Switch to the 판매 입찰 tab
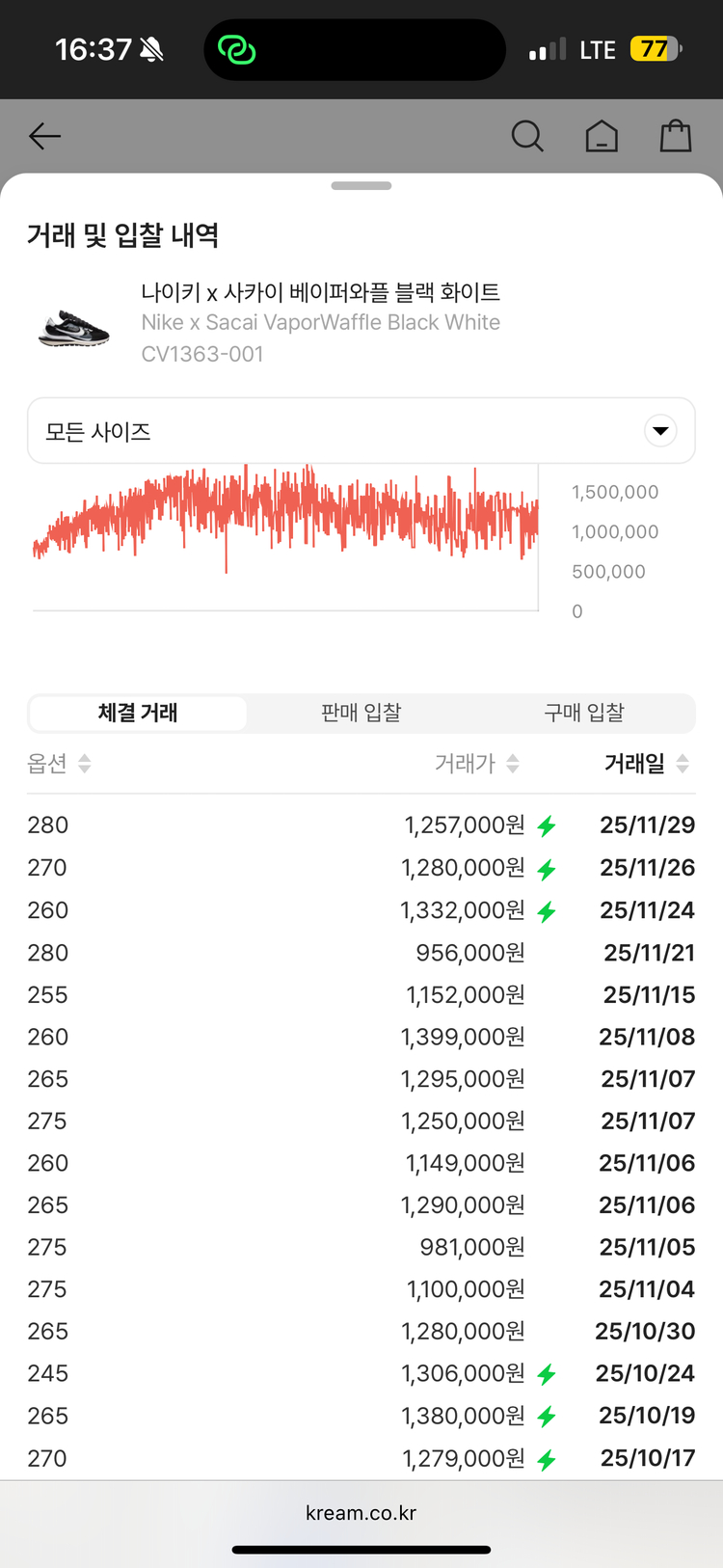Screen dimensions: 723x1568 pos(361,712)
